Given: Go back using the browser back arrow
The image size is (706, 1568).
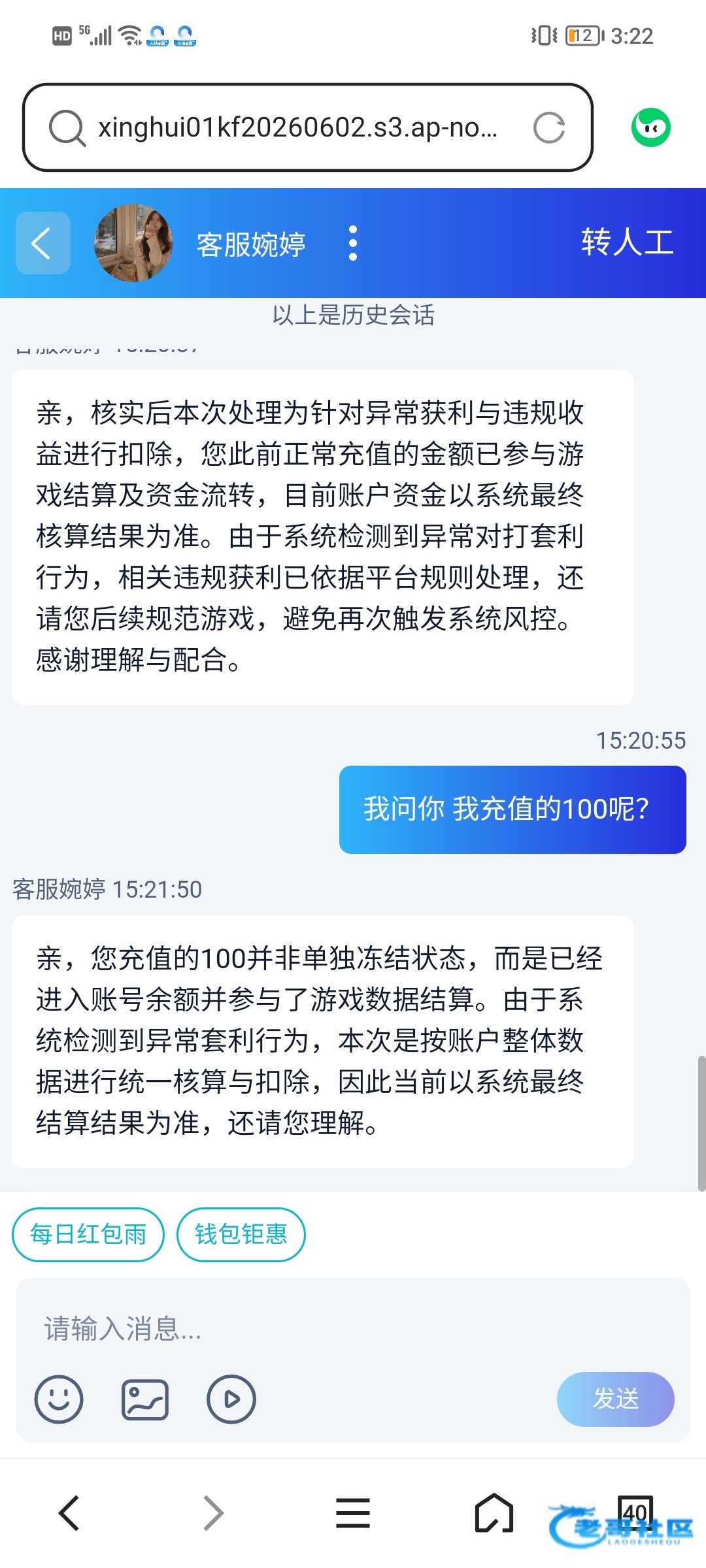Looking at the screenshot, I should 69,1513.
